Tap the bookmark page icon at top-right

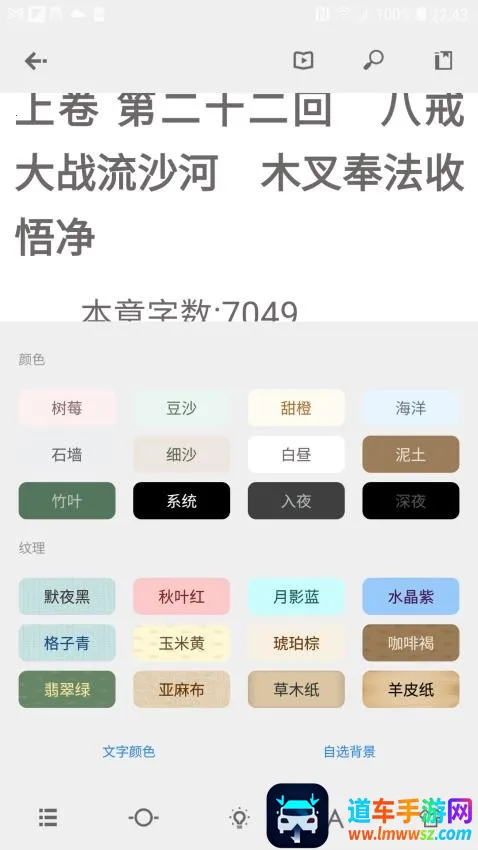tap(444, 60)
